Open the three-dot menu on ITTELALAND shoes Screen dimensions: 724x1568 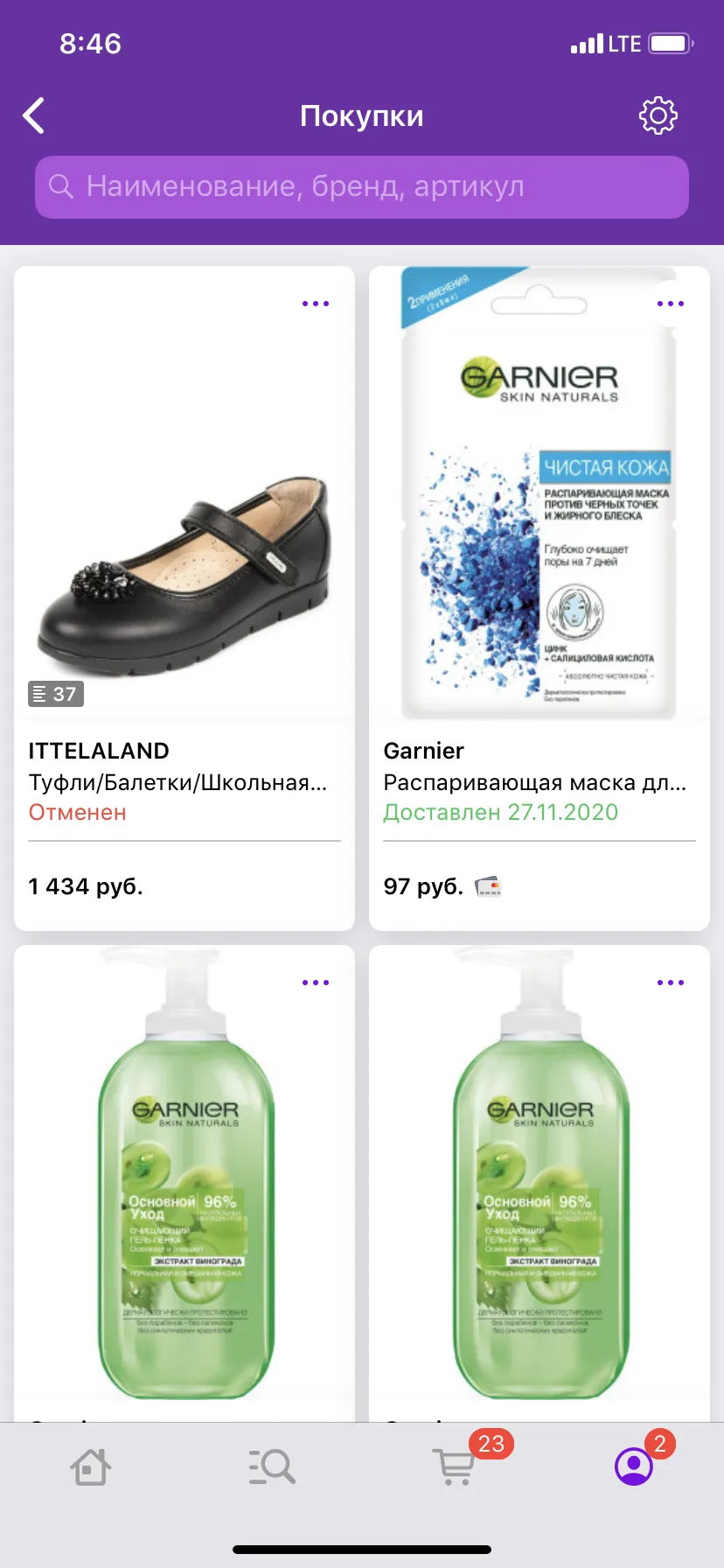(316, 304)
